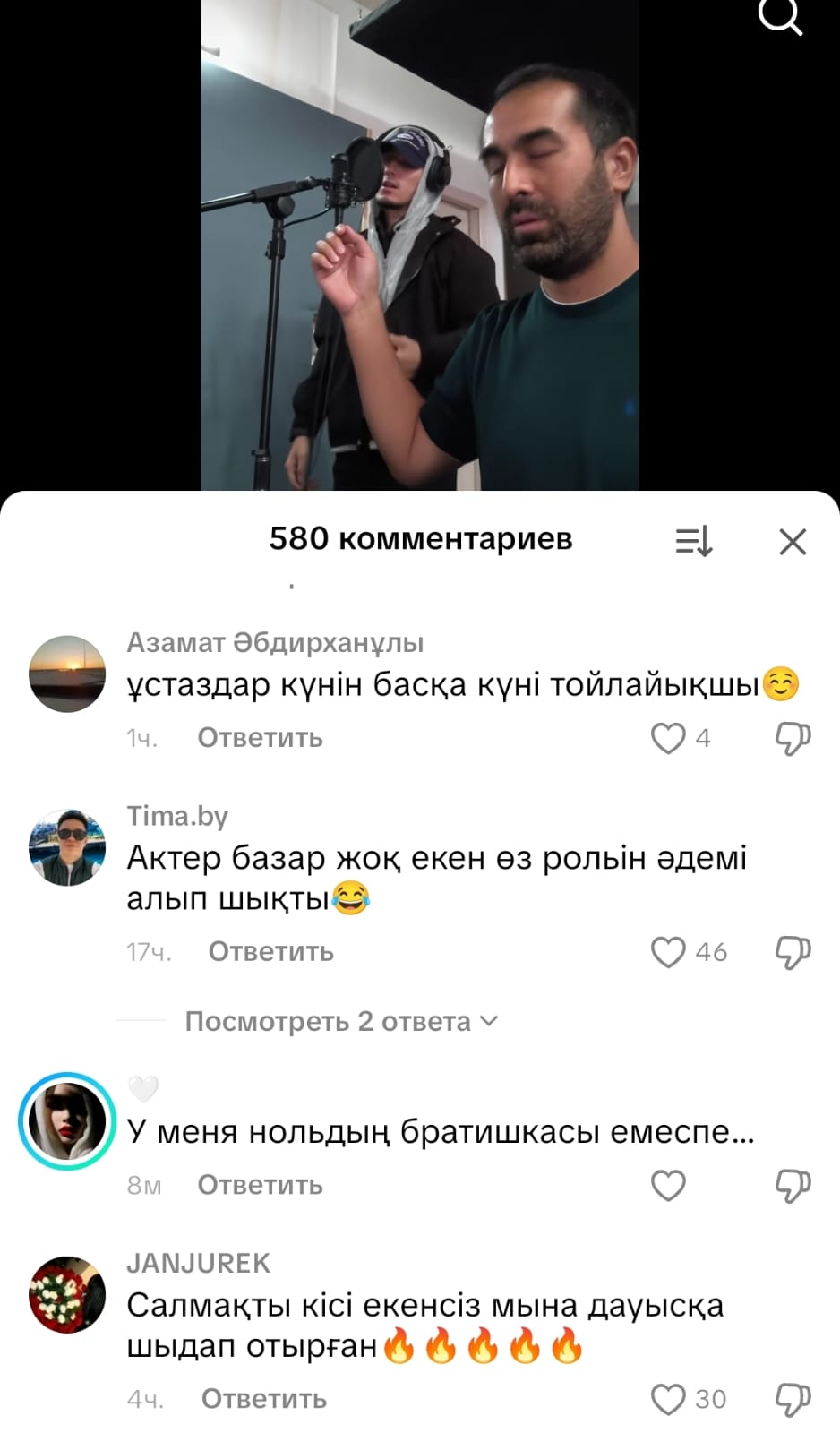Open JANJUREK's profile picture
840x1433 pixels.
[67, 1295]
